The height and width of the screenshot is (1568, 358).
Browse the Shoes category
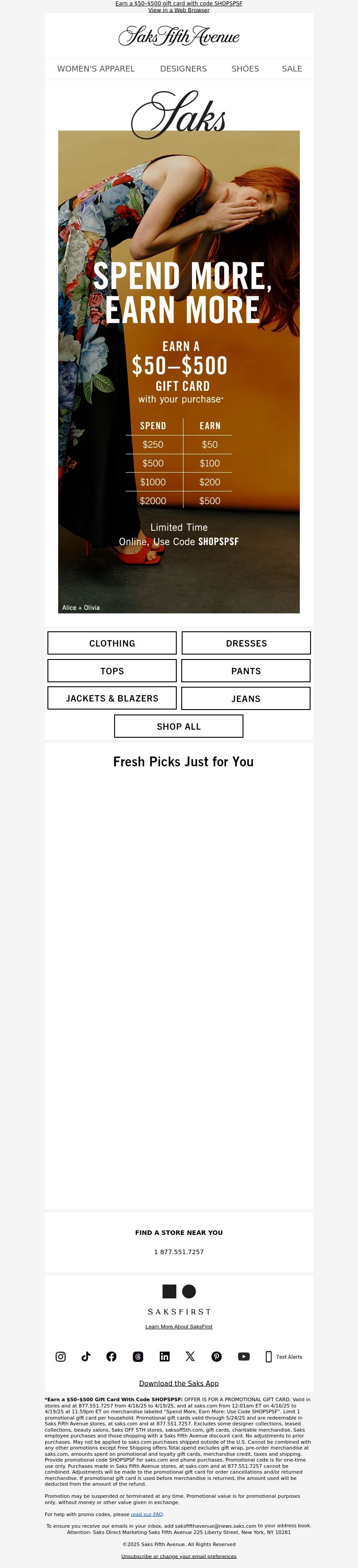(x=245, y=69)
